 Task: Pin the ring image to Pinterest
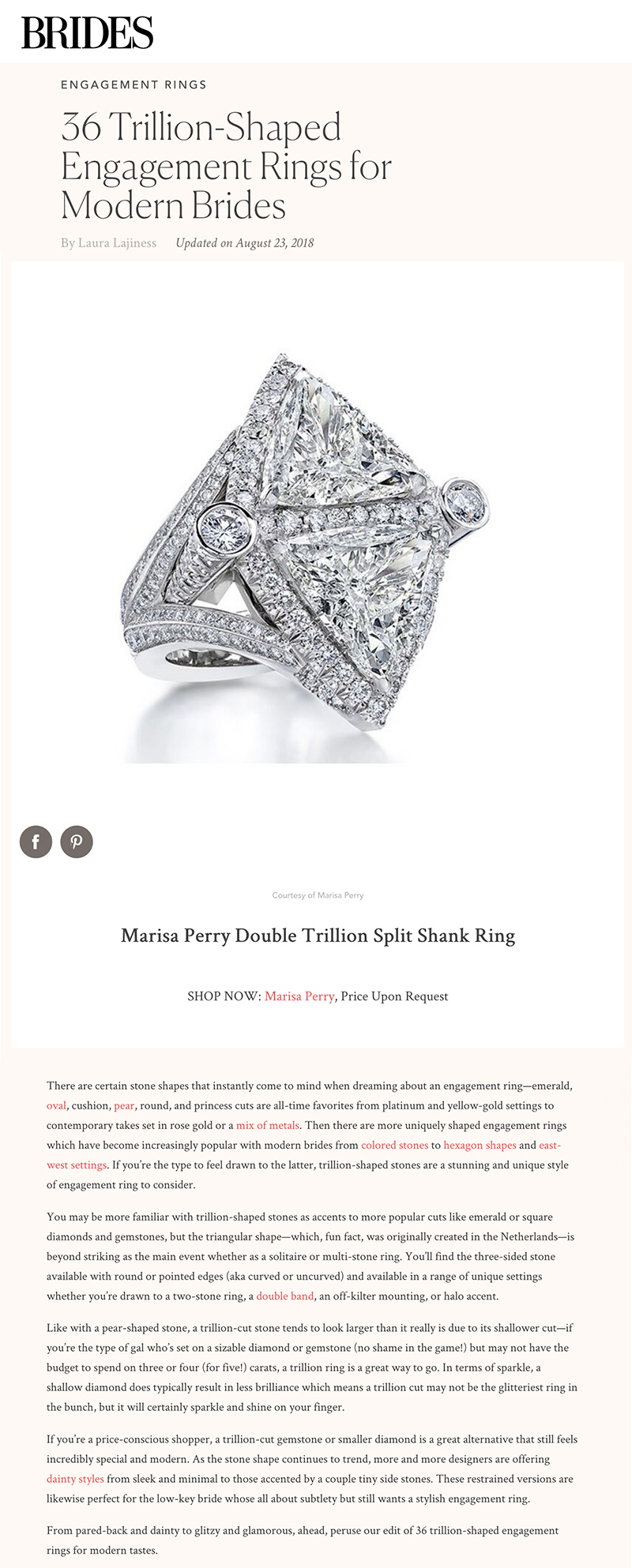[77, 842]
